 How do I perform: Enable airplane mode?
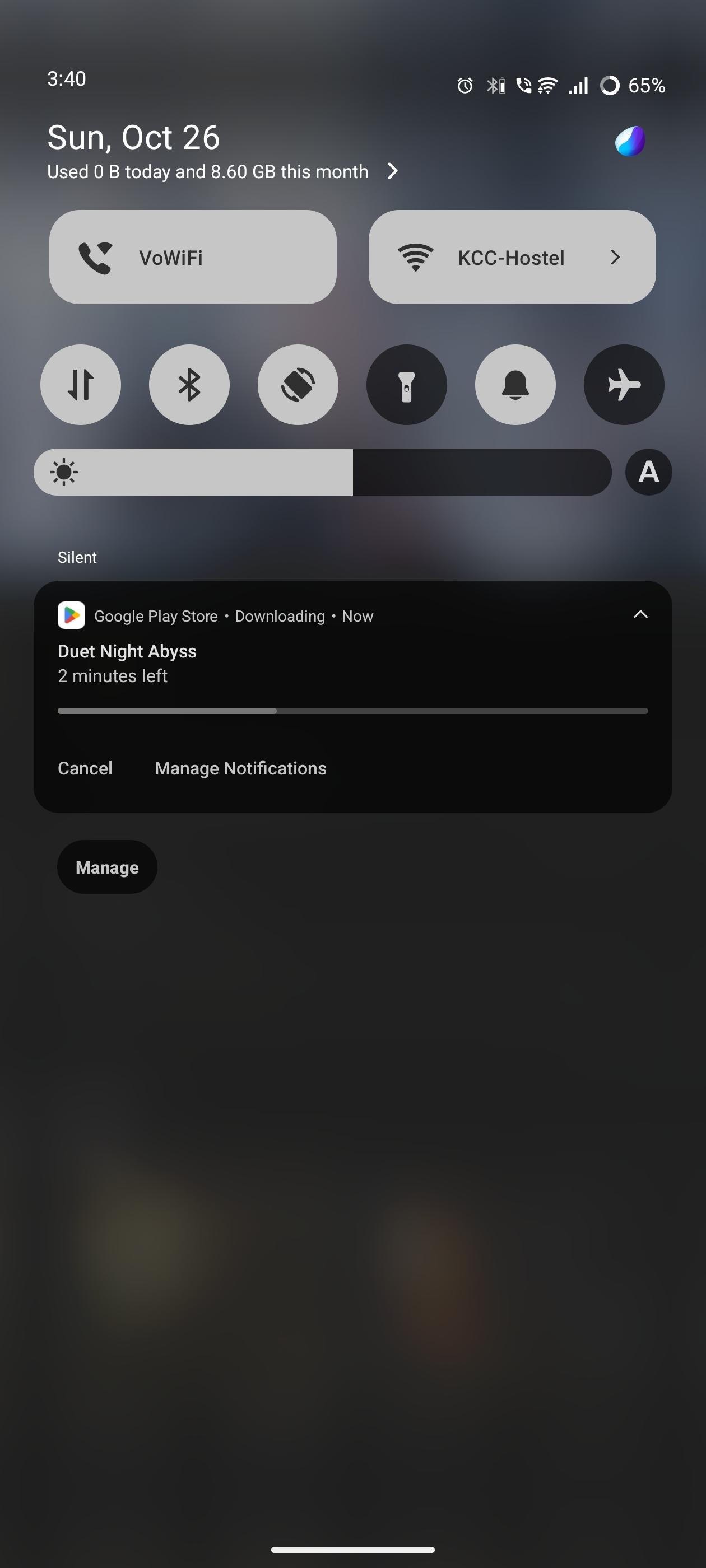[x=624, y=385]
